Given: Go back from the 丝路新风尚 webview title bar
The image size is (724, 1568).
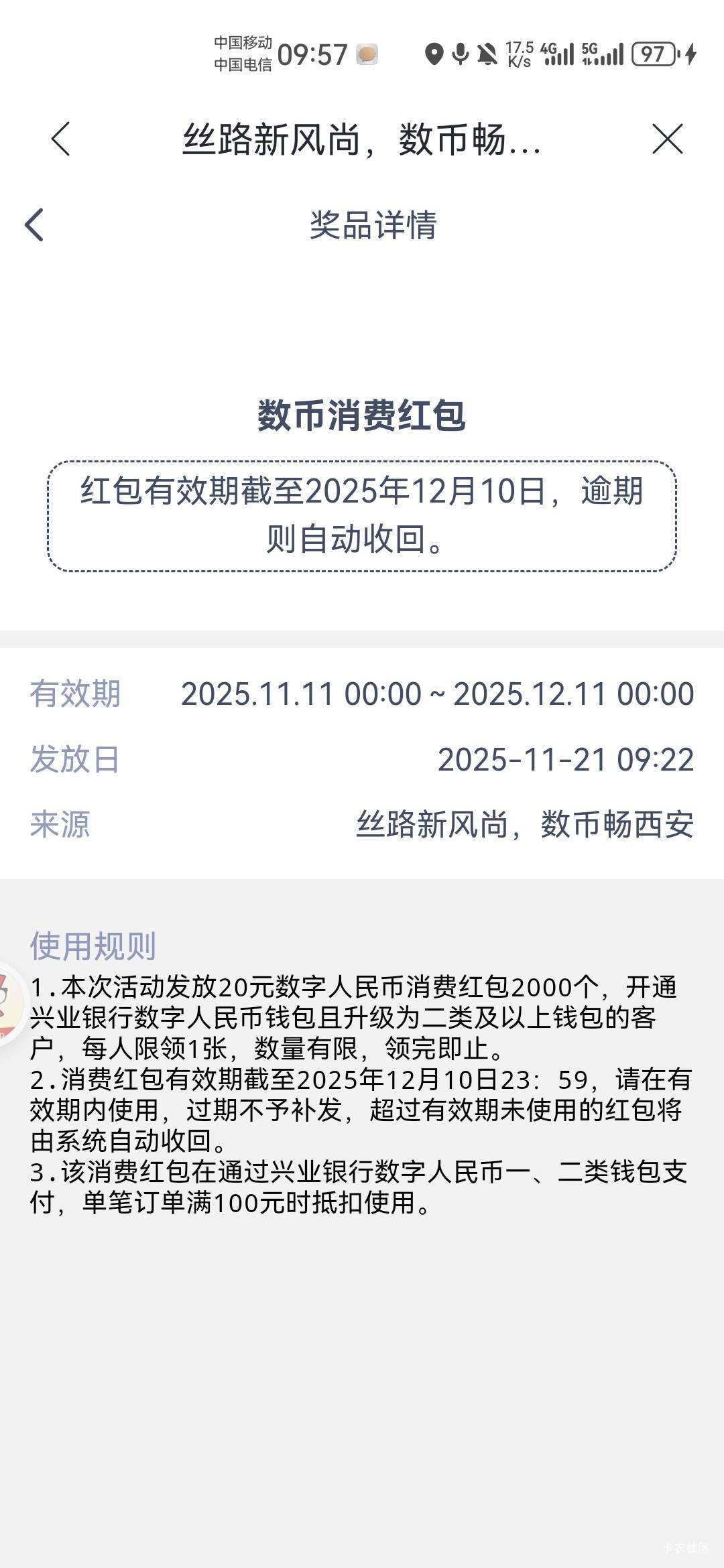Looking at the screenshot, I should tap(60, 139).
